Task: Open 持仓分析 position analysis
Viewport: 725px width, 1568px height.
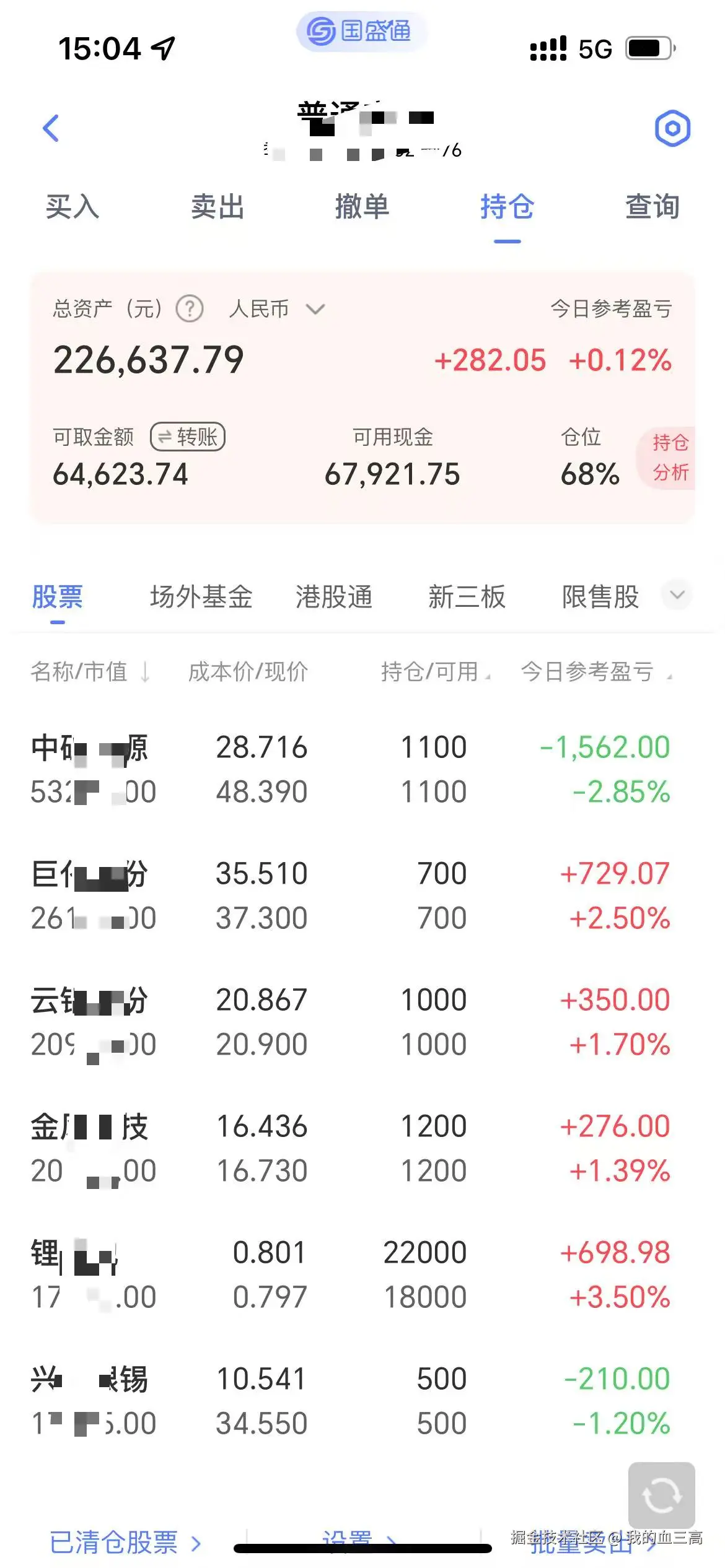Action: coord(669,458)
